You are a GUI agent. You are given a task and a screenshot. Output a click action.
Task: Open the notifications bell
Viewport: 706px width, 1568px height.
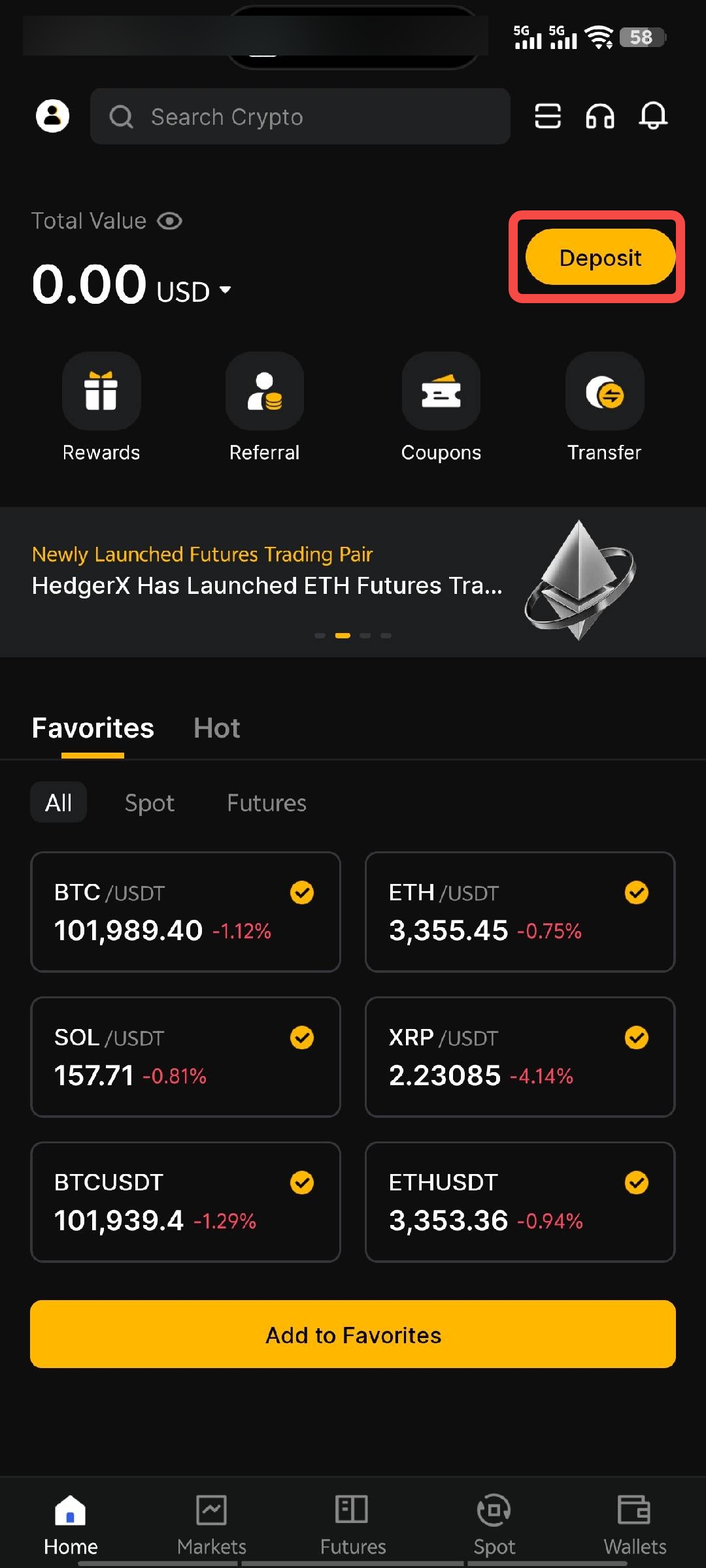pyautogui.click(x=653, y=116)
